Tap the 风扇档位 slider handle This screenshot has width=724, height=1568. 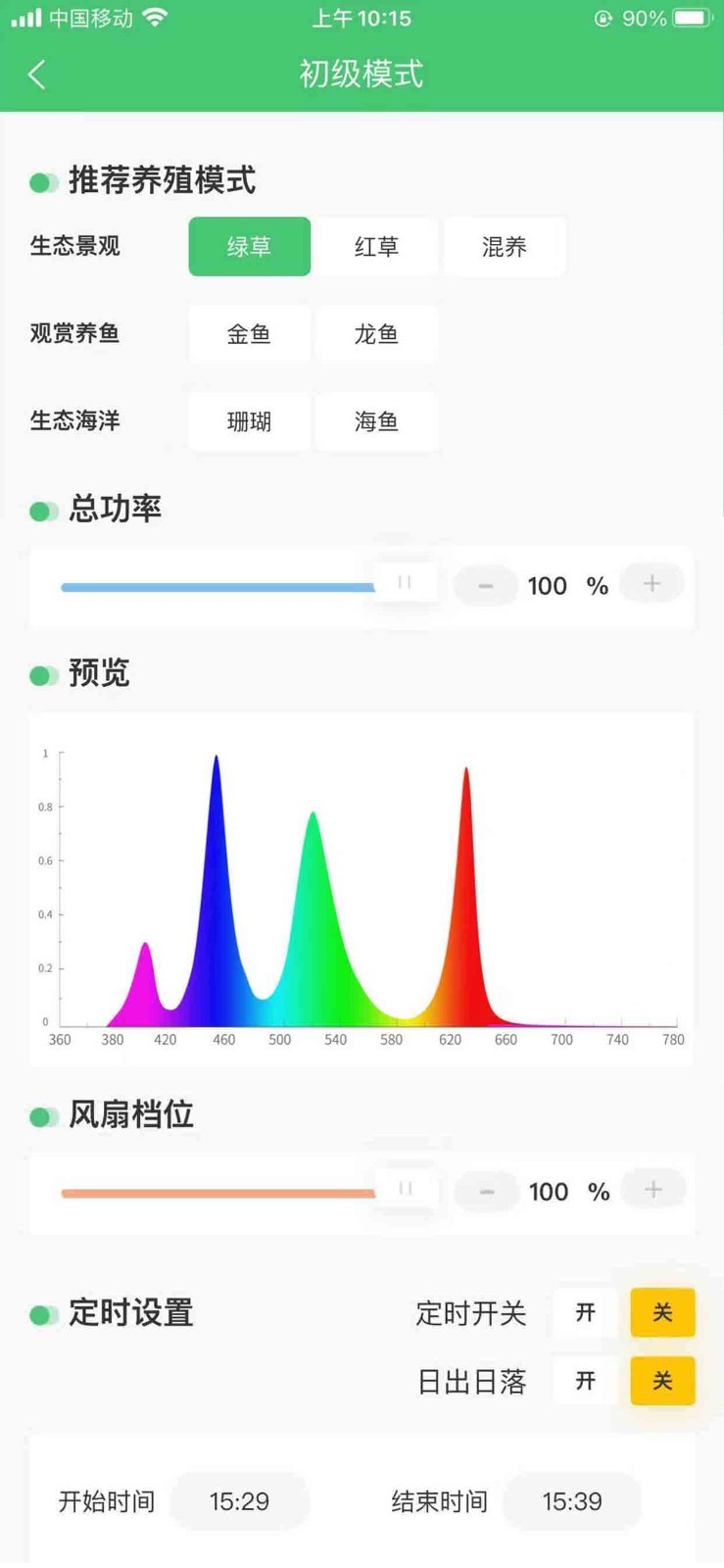coord(405,1189)
